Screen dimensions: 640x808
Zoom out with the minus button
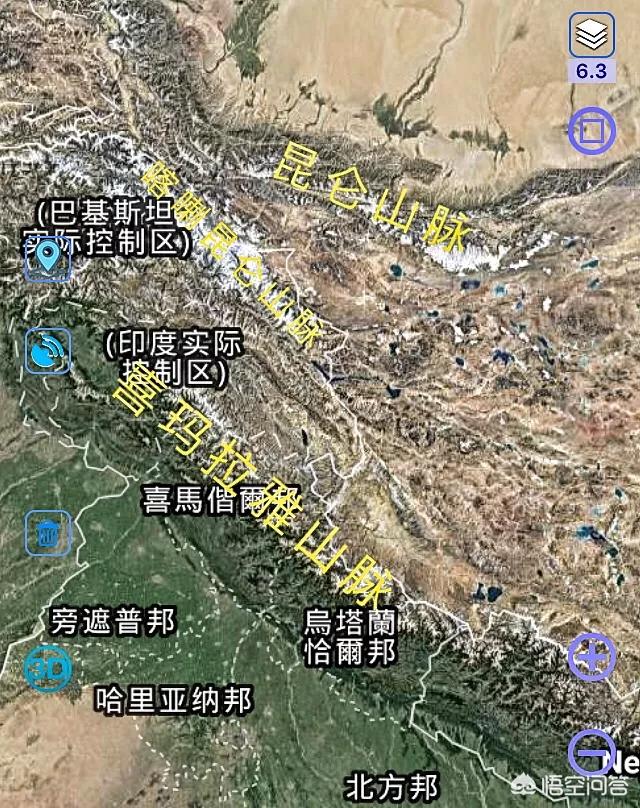click(x=590, y=753)
